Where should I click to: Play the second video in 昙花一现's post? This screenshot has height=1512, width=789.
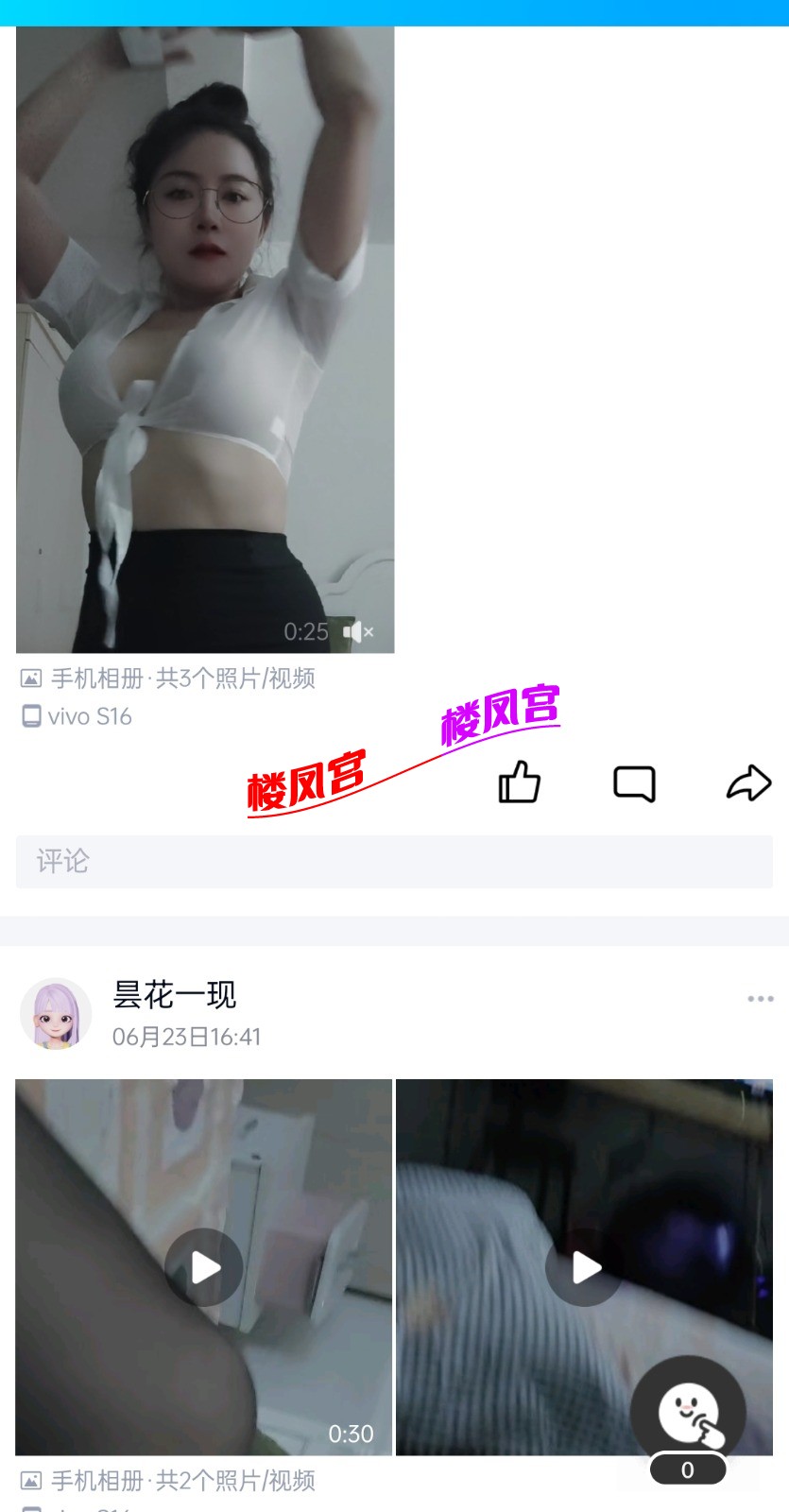(584, 1267)
